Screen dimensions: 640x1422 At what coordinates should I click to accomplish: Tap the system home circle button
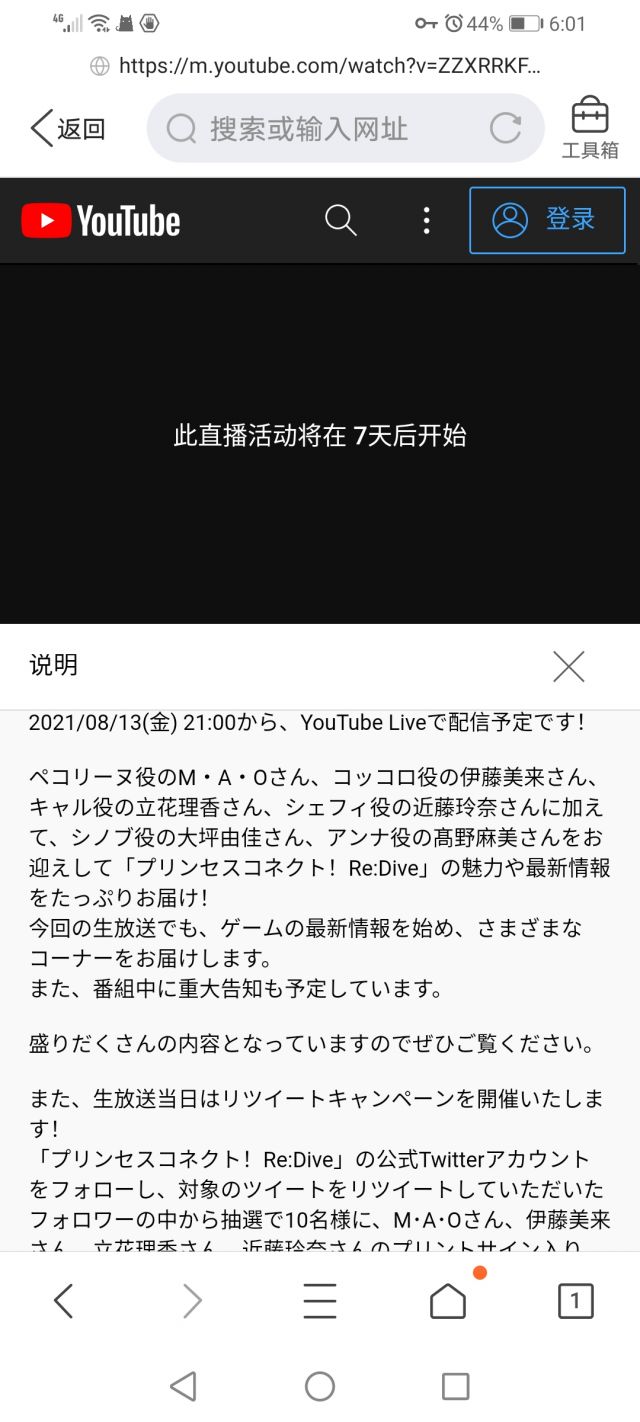click(x=320, y=1386)
